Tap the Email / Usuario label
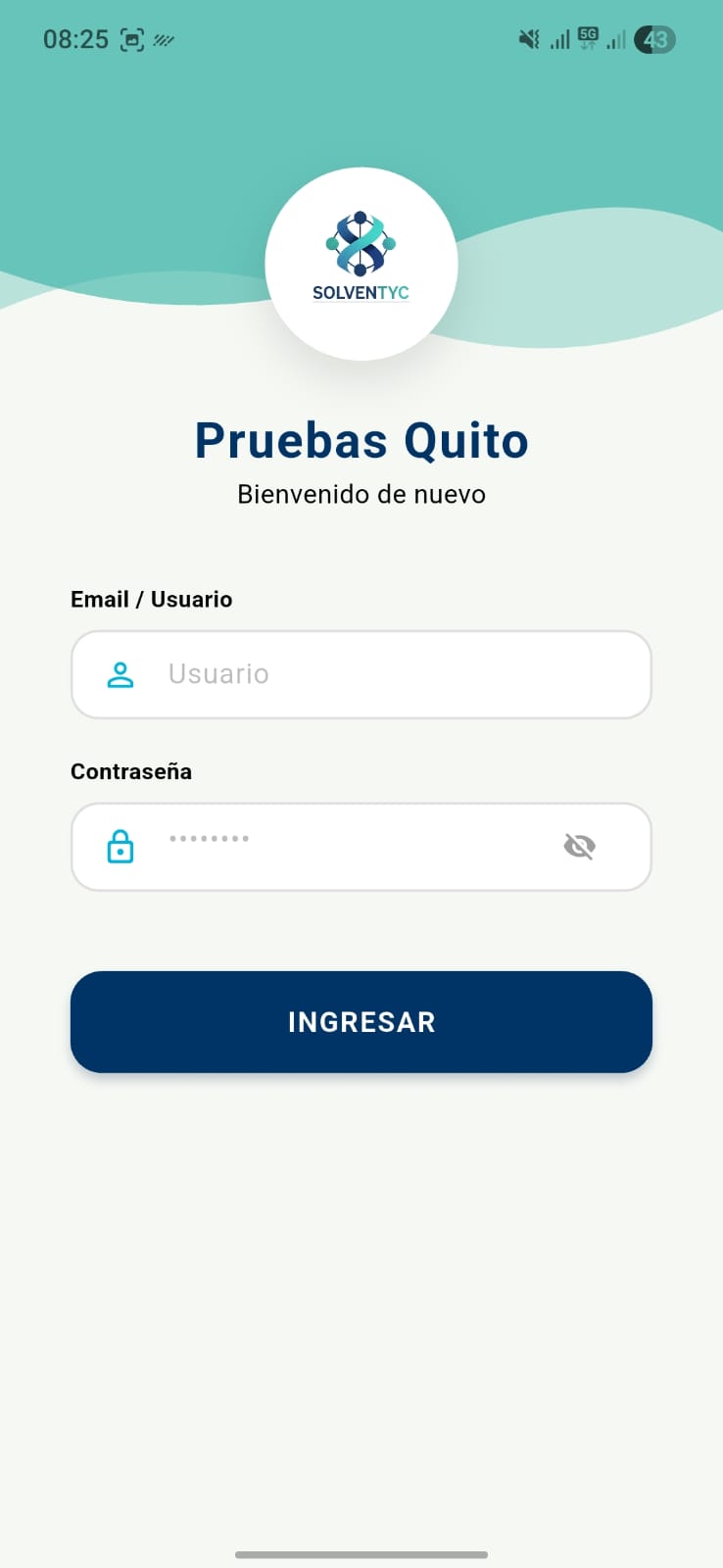 pyautogui.click(x=151, y=599)
